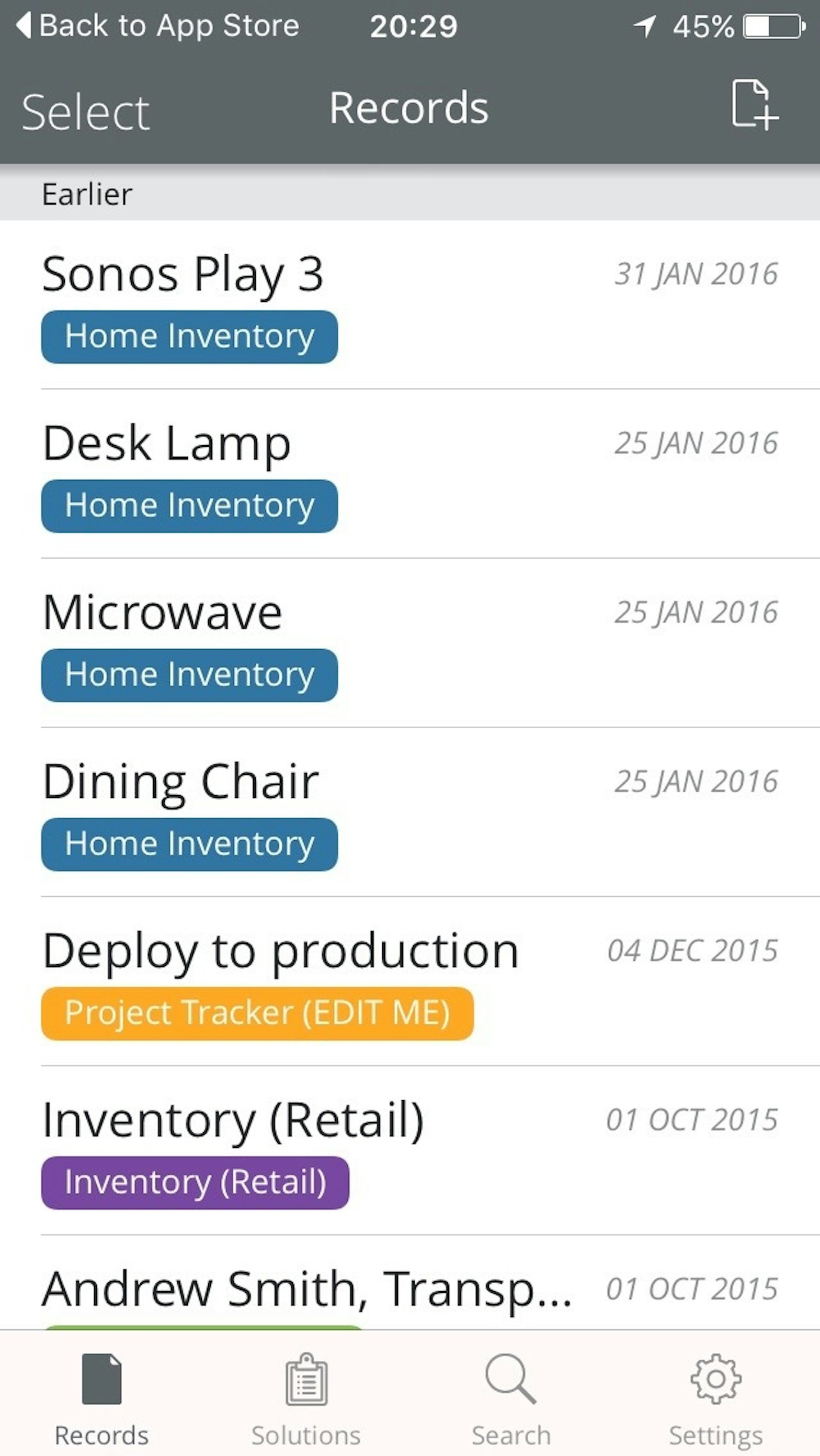Return to the App Store
This screenshot has width=820, height=1456.
(158, 26)
